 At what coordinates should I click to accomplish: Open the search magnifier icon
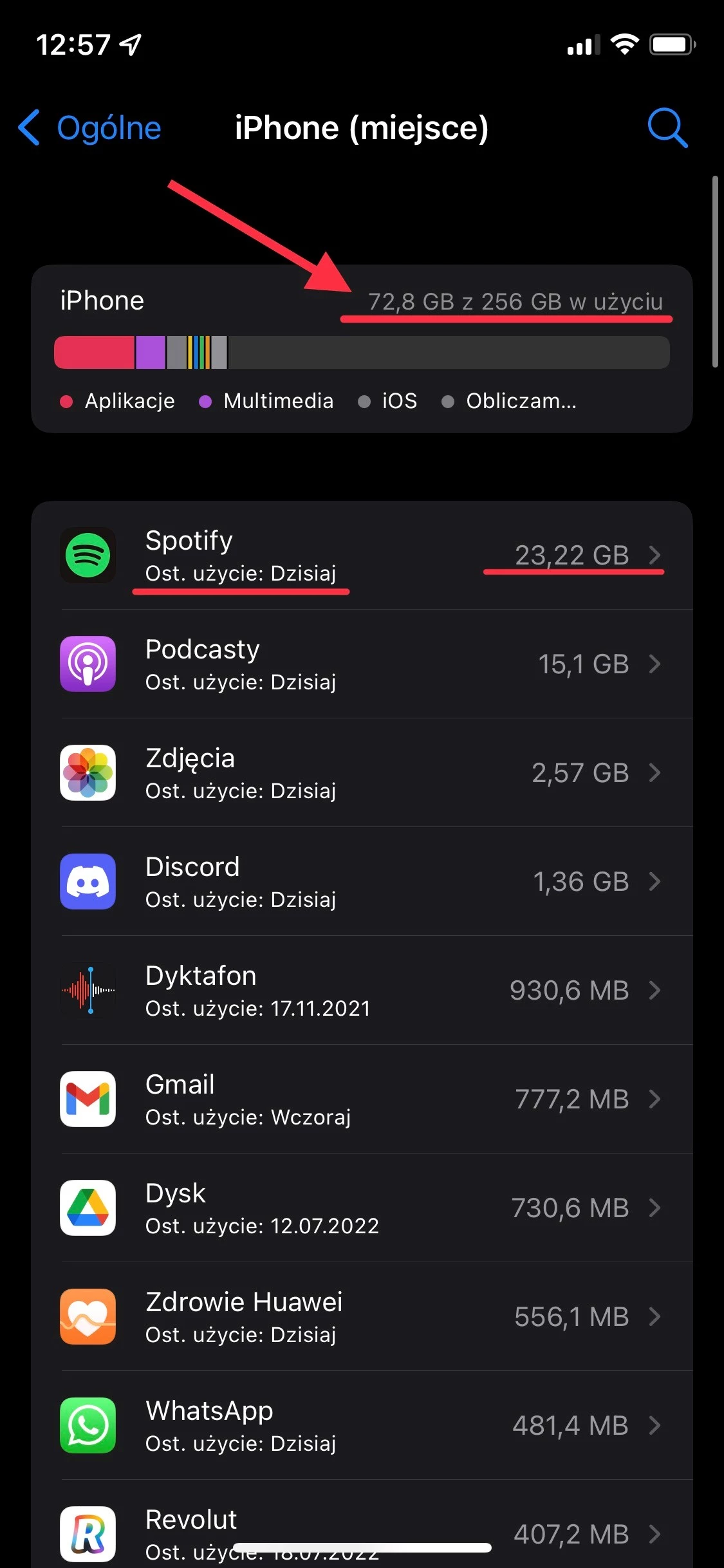667,127
